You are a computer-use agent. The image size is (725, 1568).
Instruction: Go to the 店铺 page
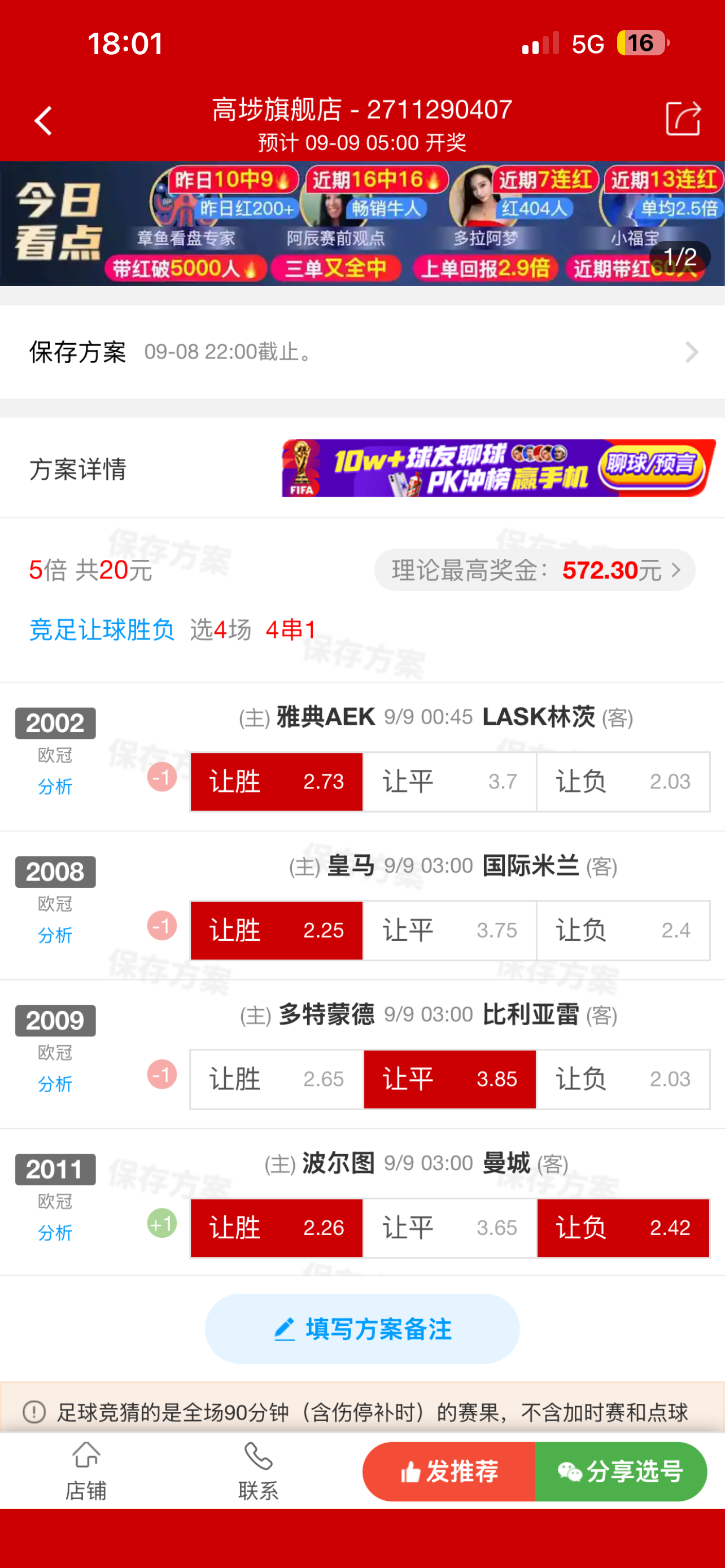pyautogui.click(x=86, y=1471)
